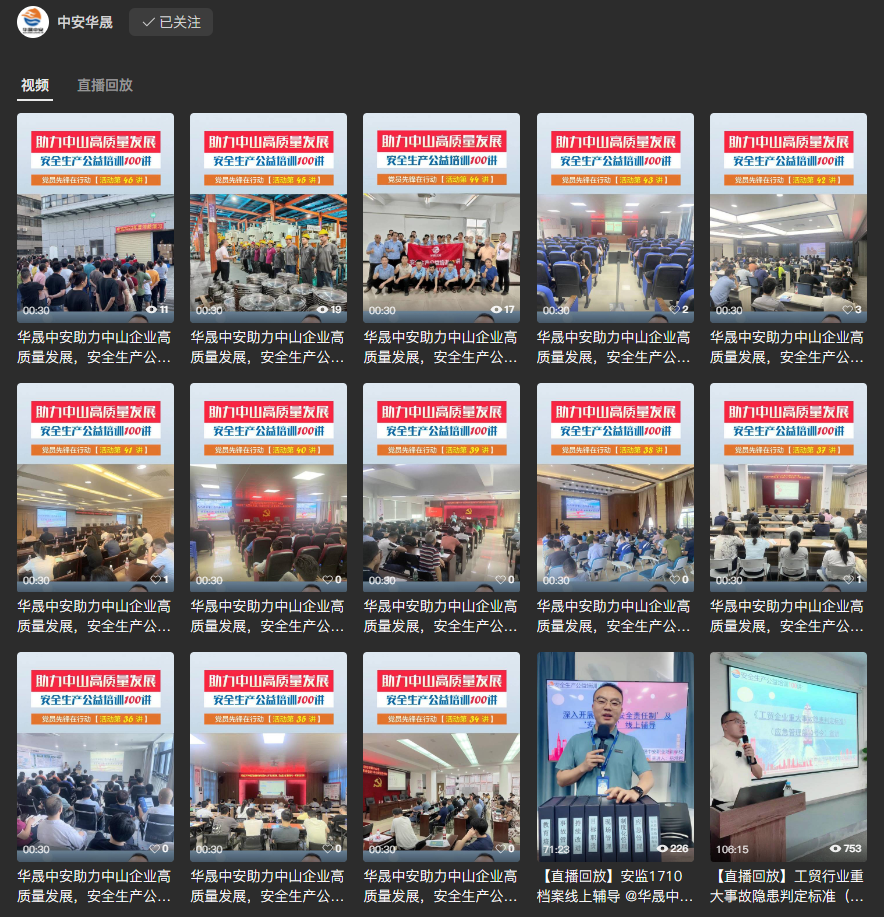Viewport: 884px width, 917px height.
Task: Open the 活动第43讲 video
Action: pos(615,217)
